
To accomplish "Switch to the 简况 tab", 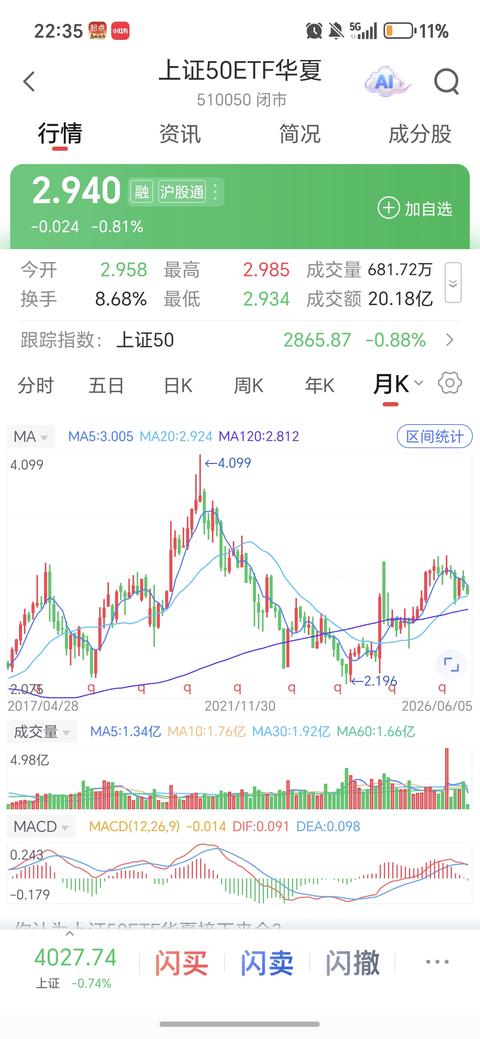I will (x=300, y=134).
